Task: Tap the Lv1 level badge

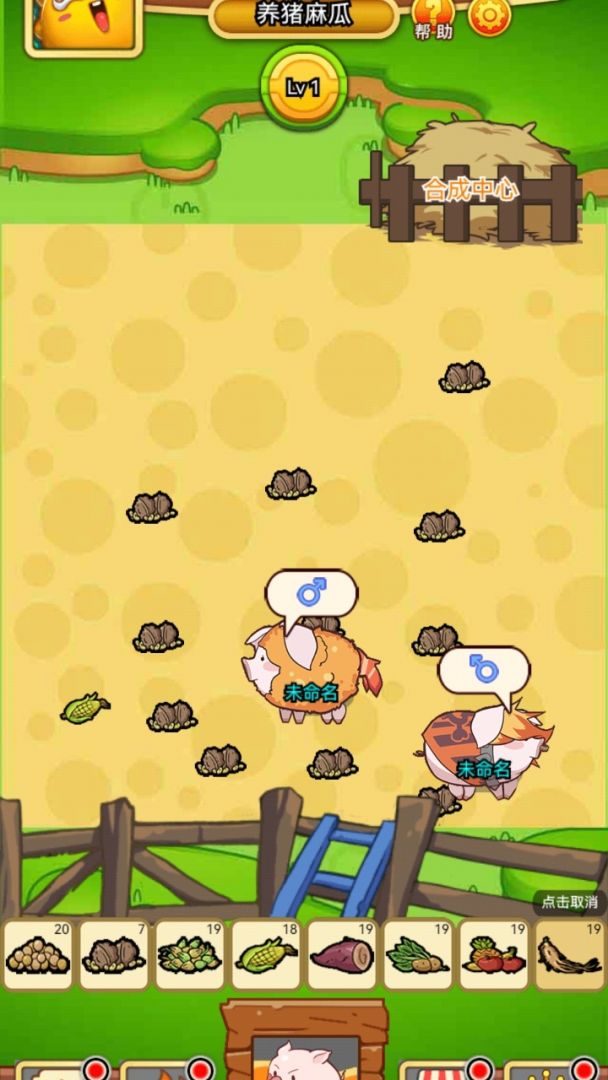Action: click(304, 88)
